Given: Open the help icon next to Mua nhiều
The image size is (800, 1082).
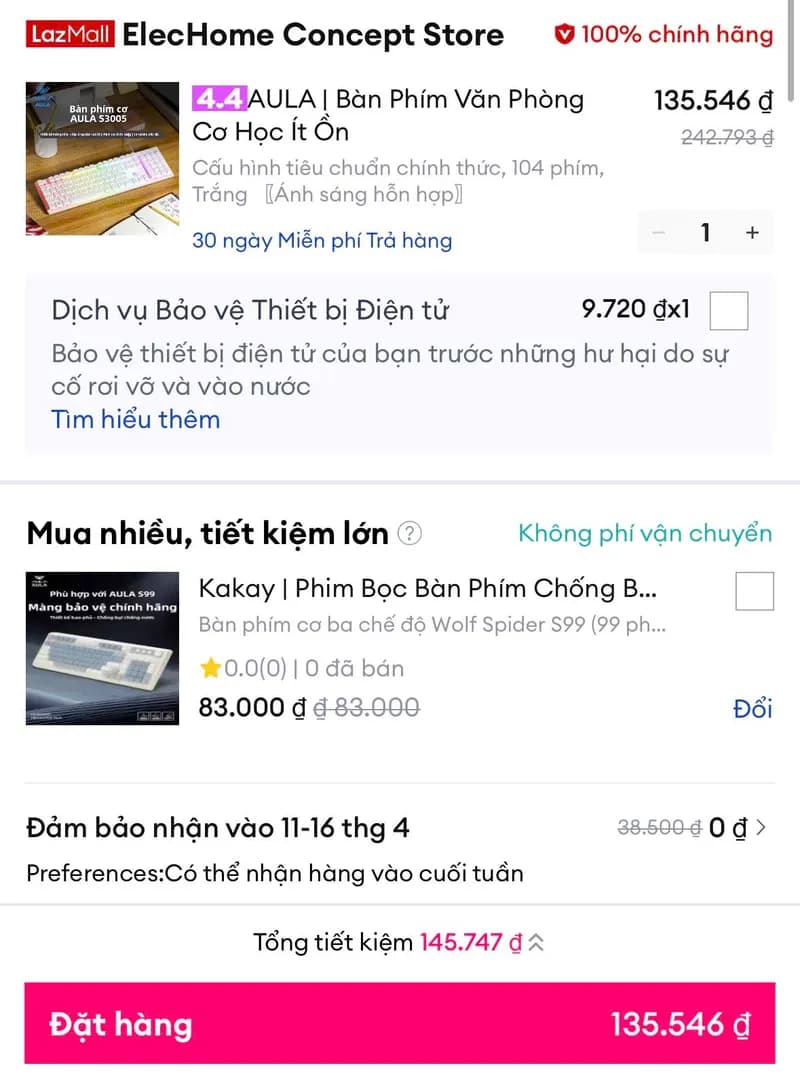Looking at the screenshot, I should point(411,534).
